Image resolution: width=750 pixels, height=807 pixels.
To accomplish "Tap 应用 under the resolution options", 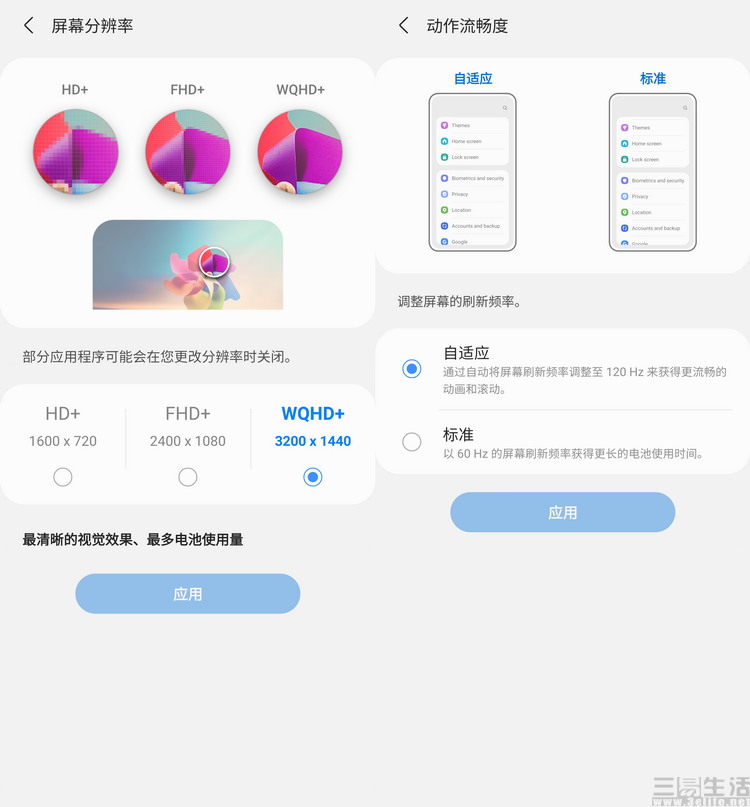I will click(x=188, y=594).
